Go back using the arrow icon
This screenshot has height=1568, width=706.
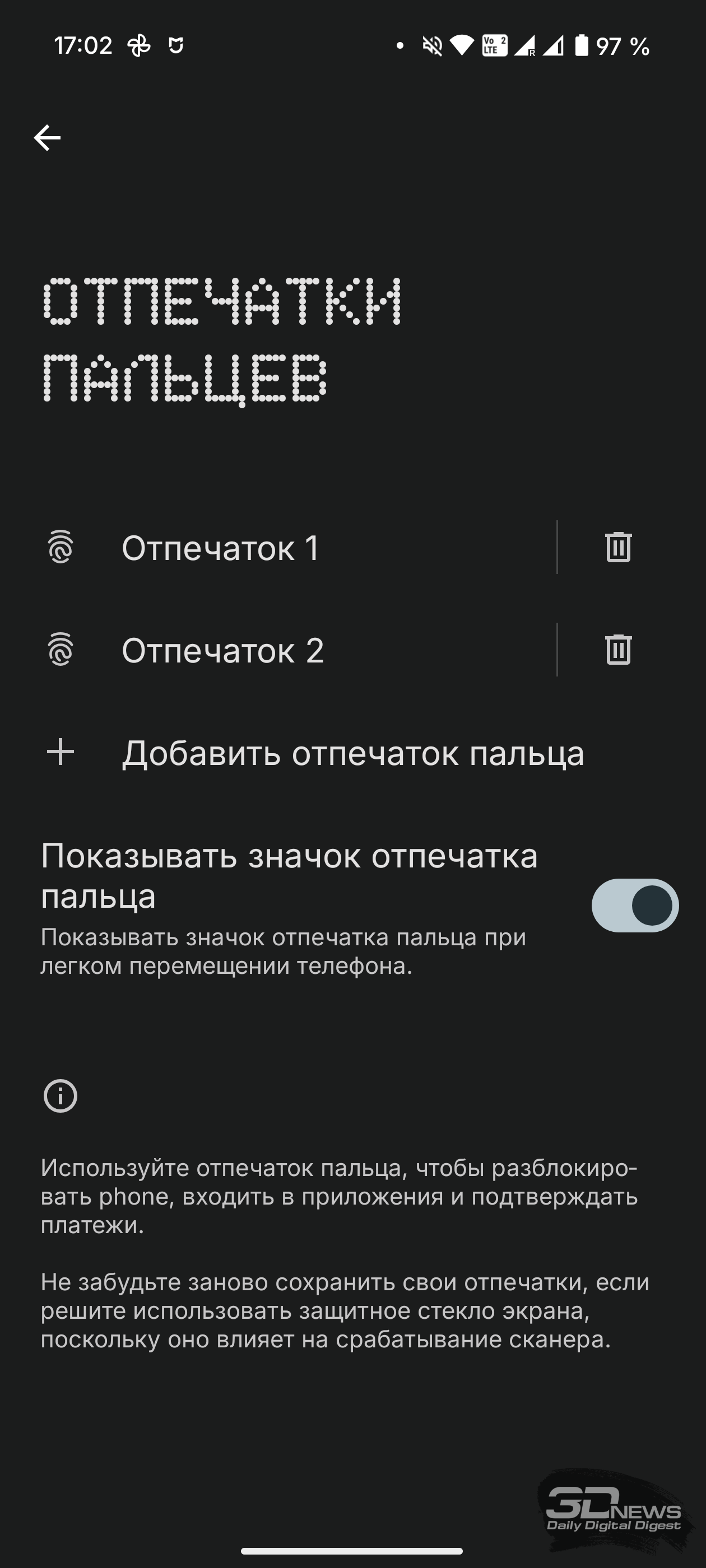click(x=47, y=138)
